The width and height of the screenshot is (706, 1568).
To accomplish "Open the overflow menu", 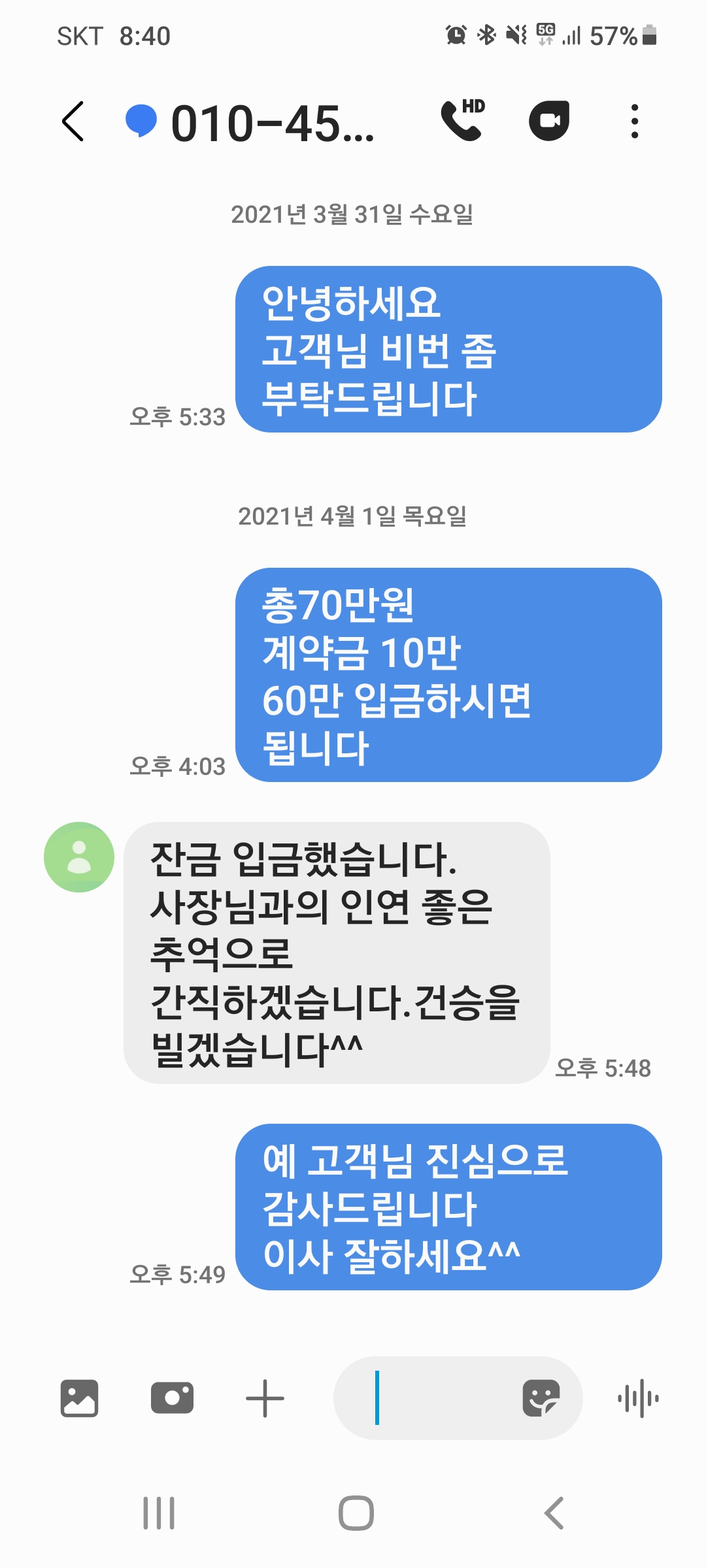I will [x=634, y=122].
